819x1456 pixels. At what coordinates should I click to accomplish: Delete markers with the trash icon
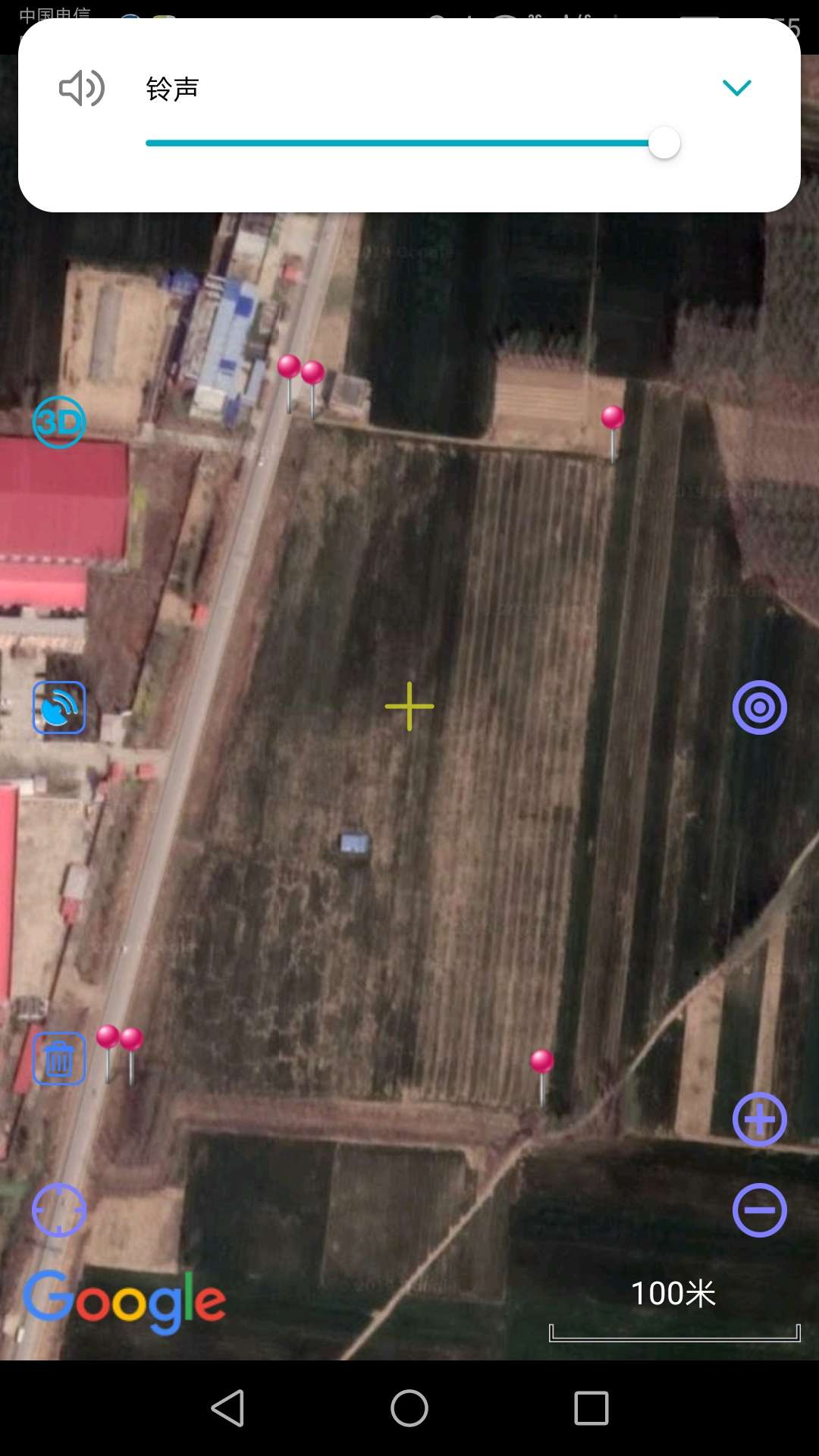tap(59, 1059)
